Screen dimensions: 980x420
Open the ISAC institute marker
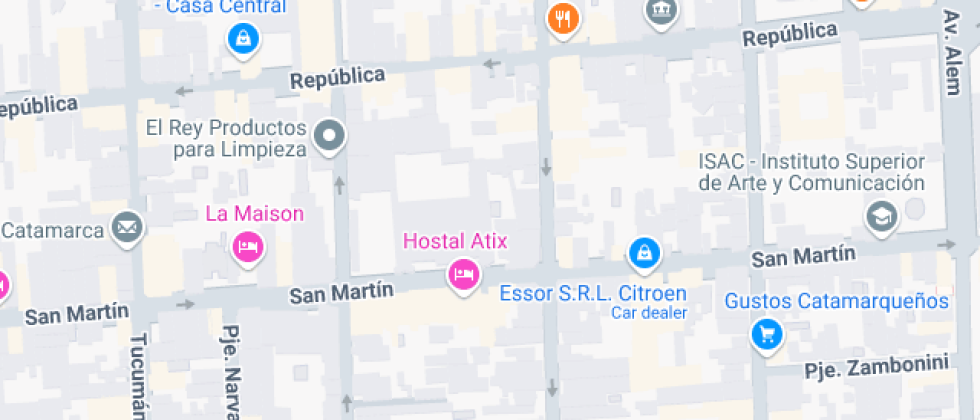click(881, 216)
